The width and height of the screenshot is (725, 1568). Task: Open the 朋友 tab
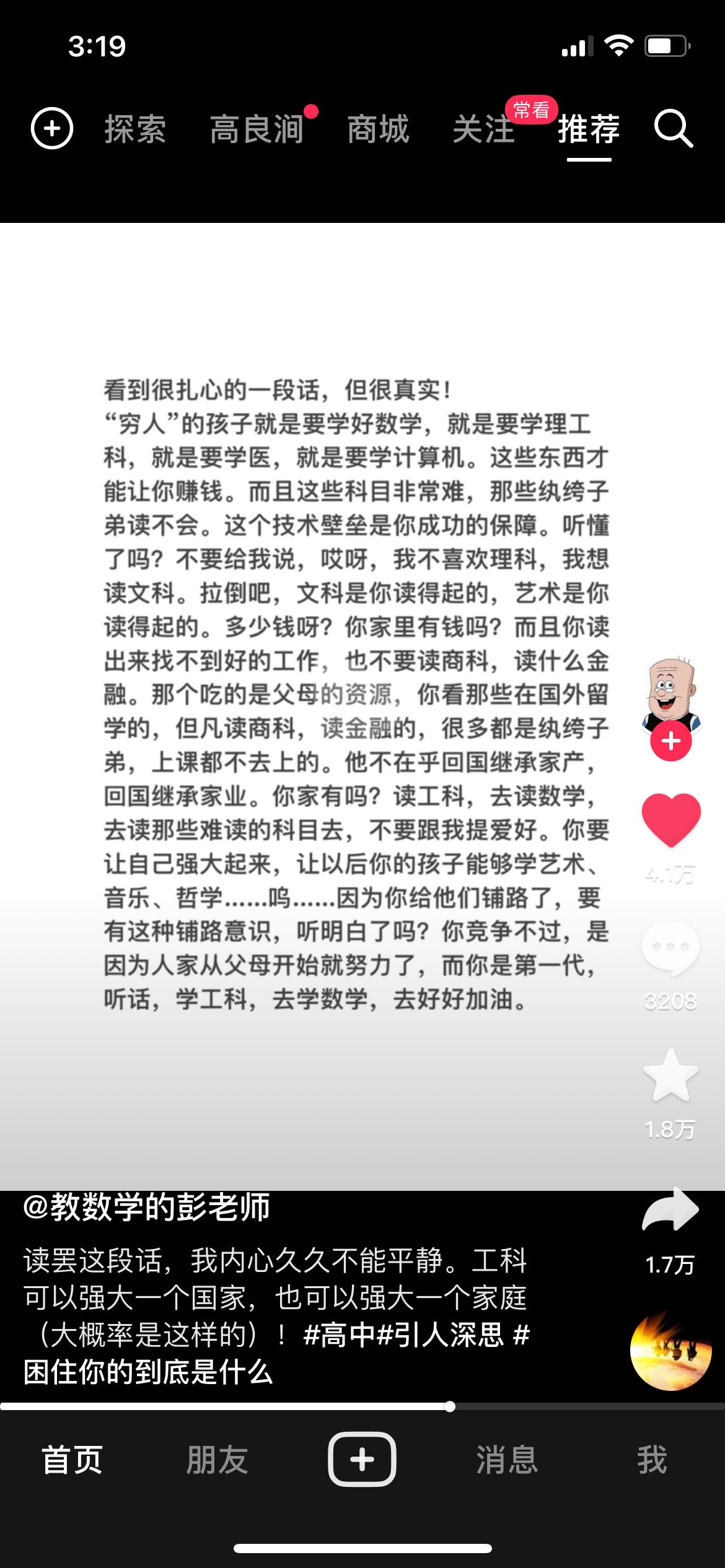[x=217, y=1460]
